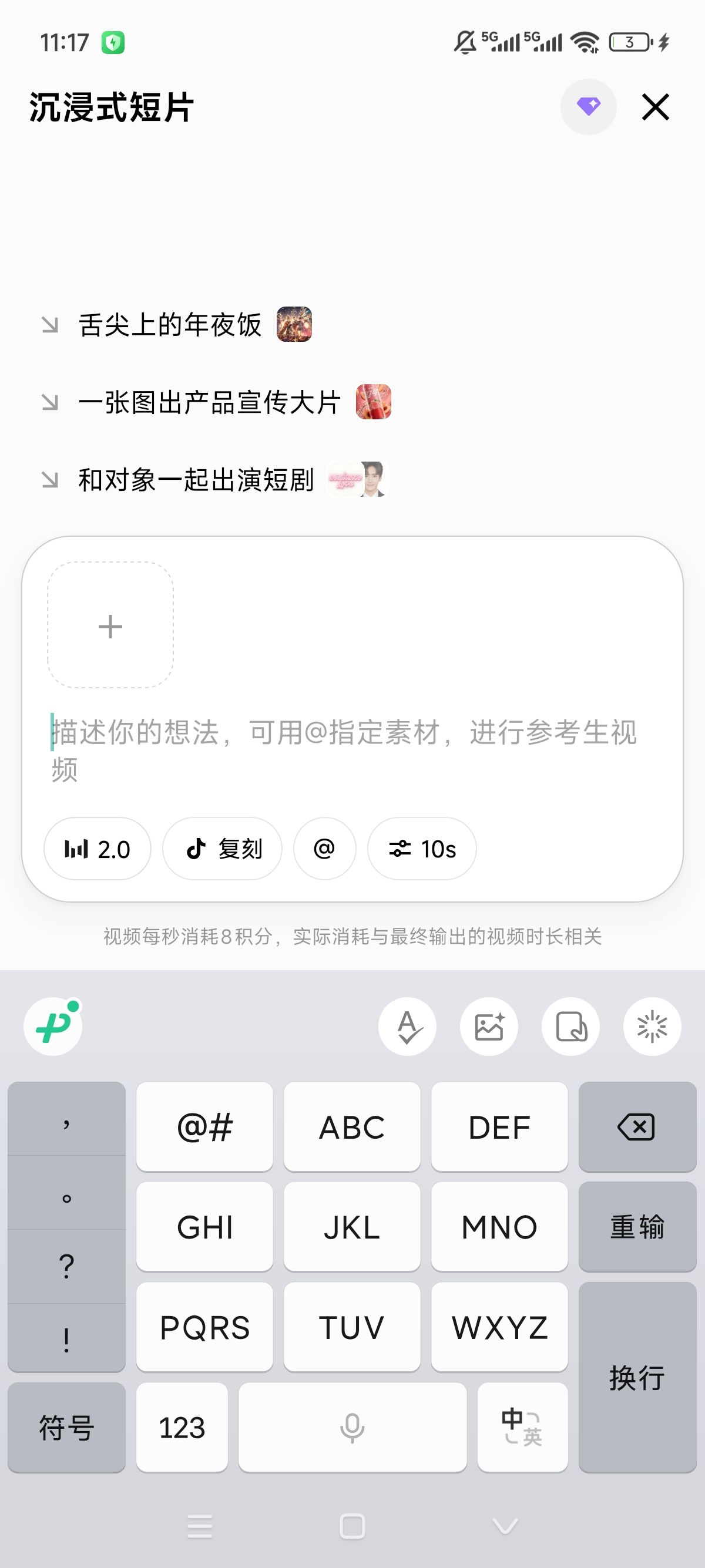Screen dimensions: 705x1568
Task: Add reference material with the plus box
Action: (x=110, y=626)
